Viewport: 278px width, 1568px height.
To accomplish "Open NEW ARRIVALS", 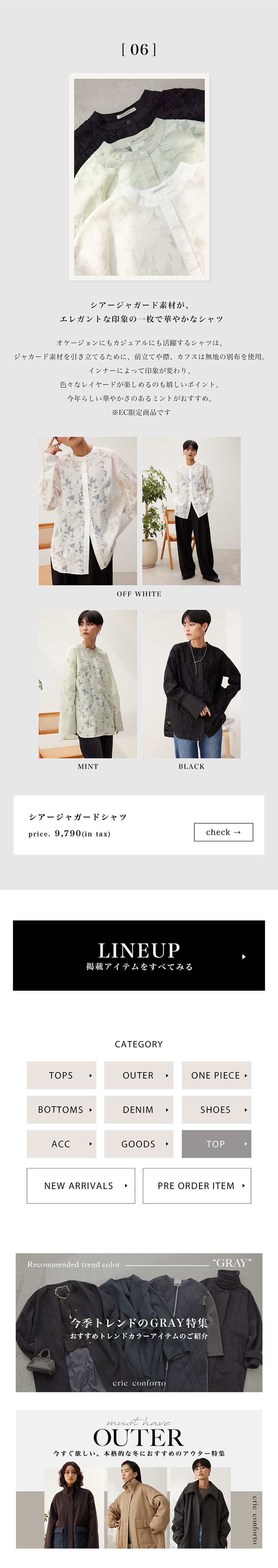I will click(81, 1186).
